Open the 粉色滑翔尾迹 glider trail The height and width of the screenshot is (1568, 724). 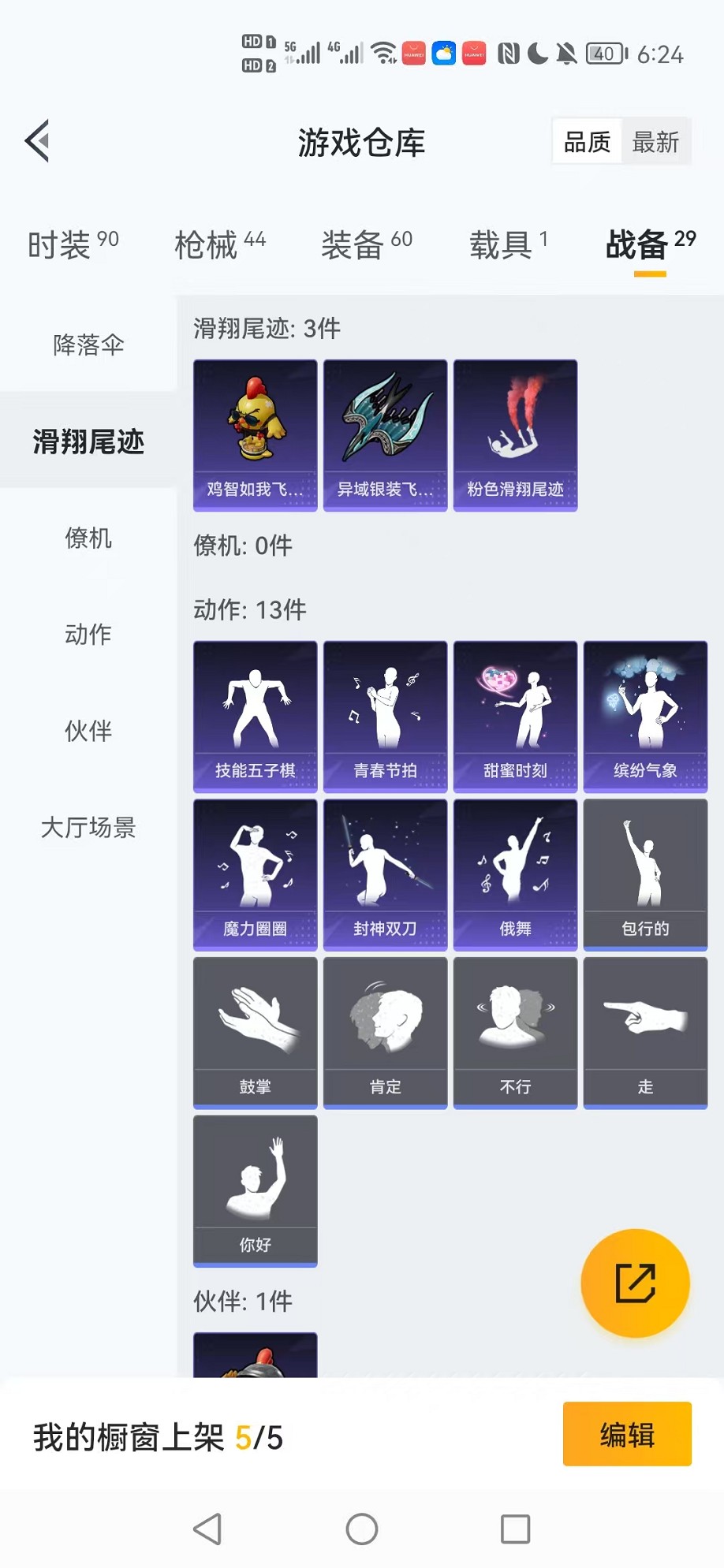click(515, 434)
